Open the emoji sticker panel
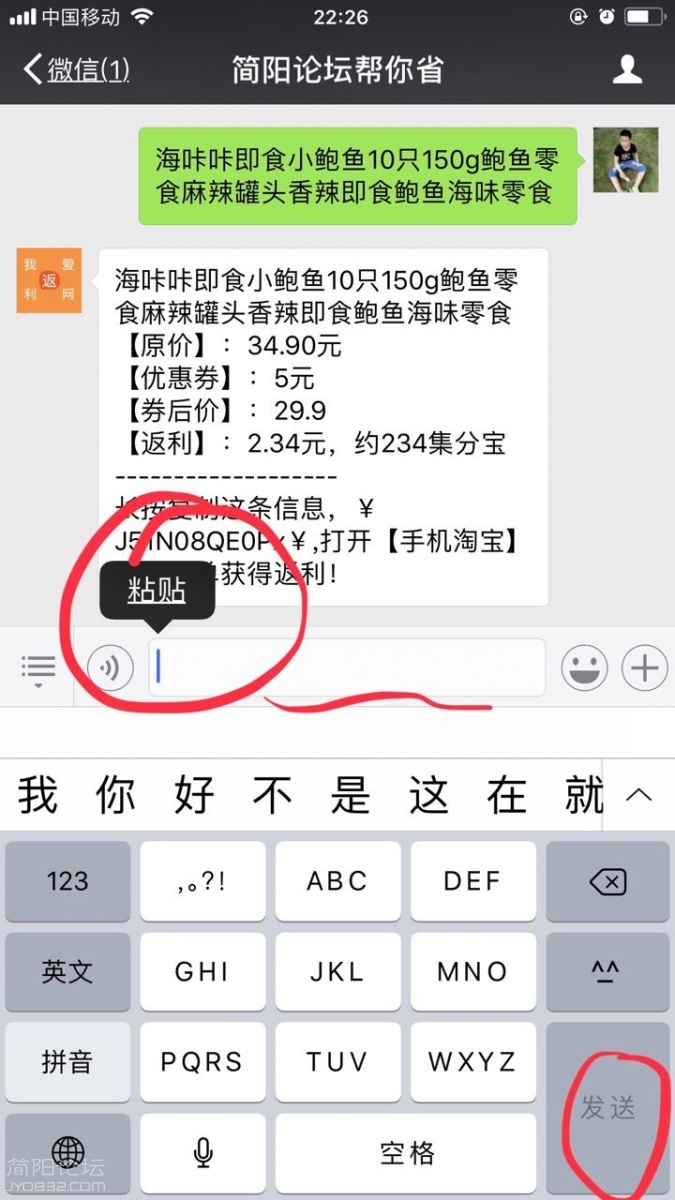 point(584,667)
